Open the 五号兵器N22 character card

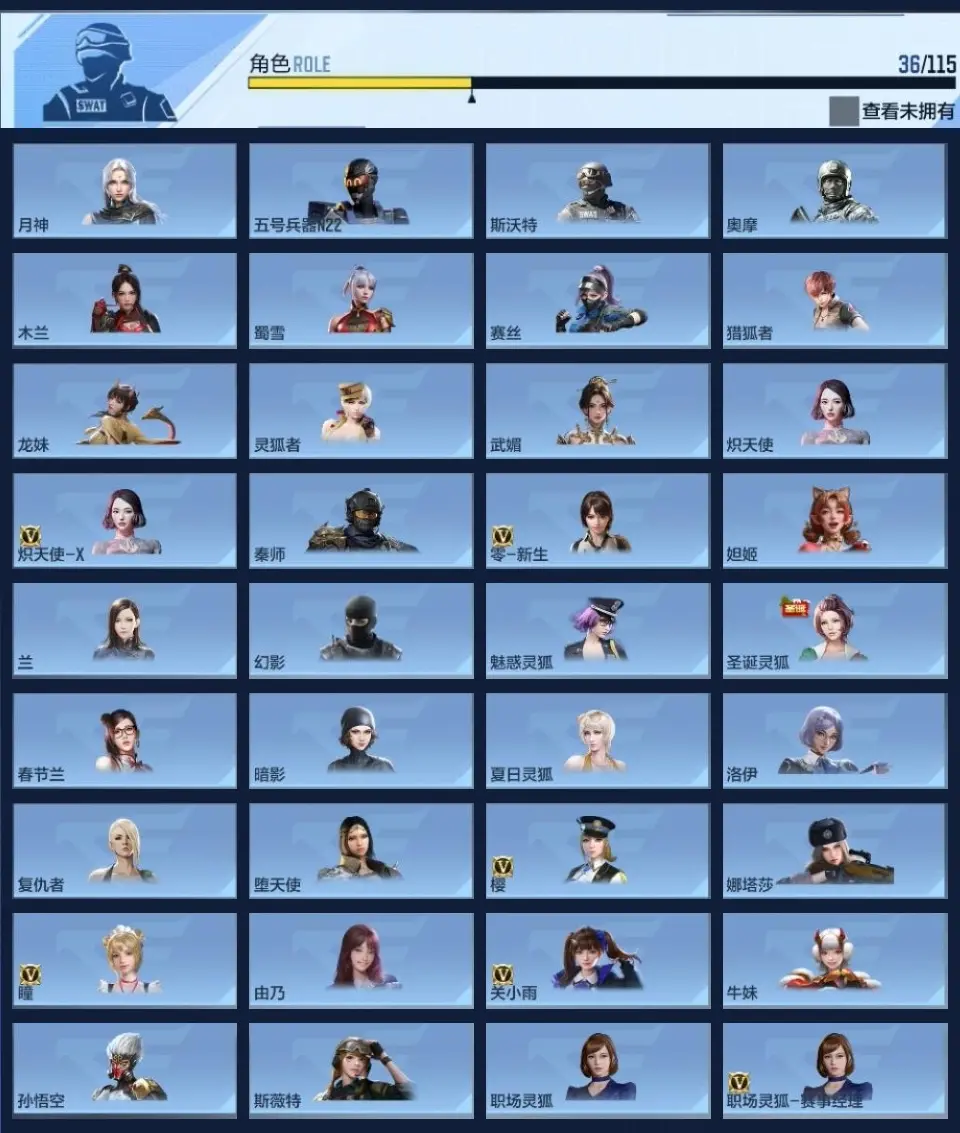pos(361,191)
